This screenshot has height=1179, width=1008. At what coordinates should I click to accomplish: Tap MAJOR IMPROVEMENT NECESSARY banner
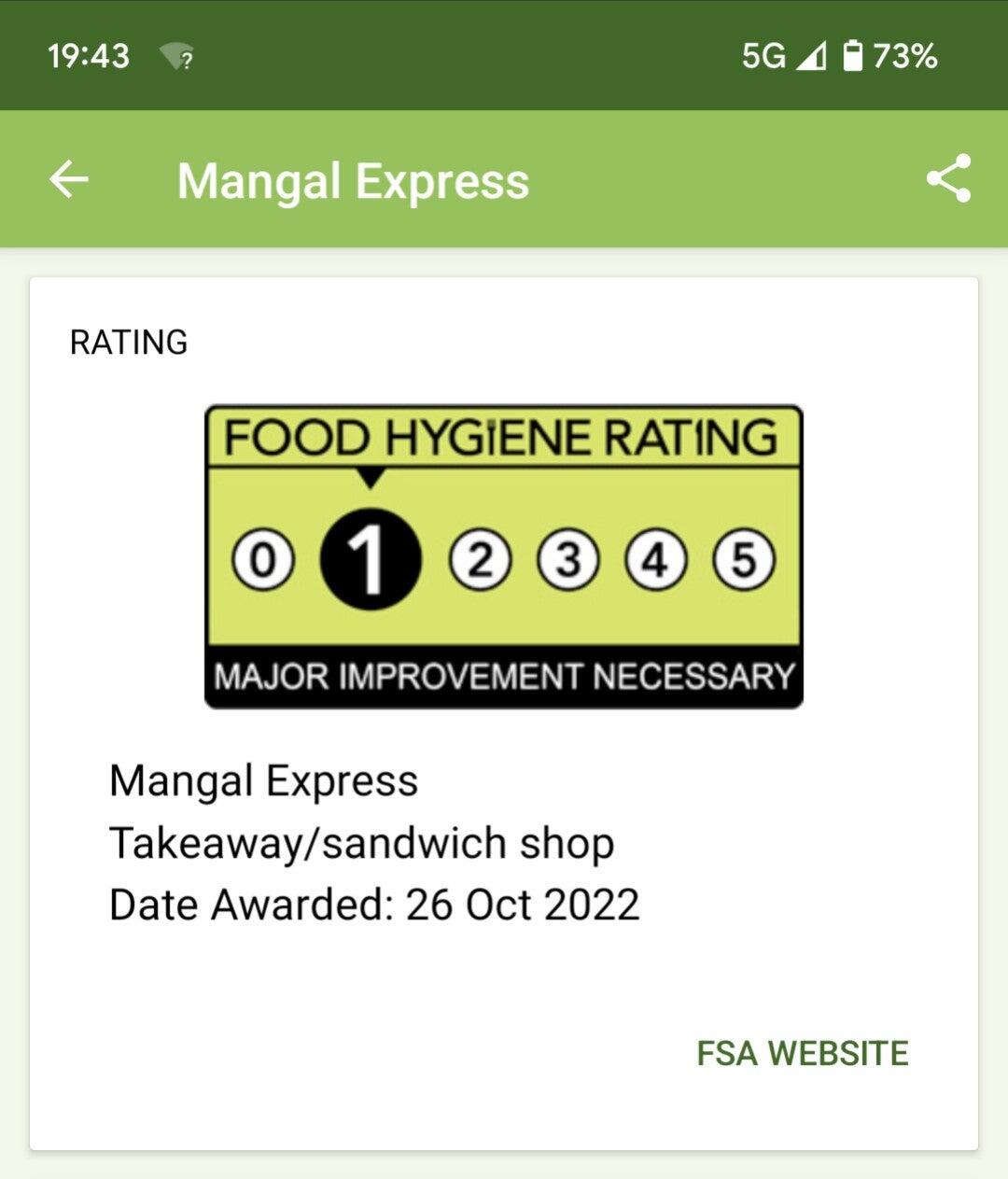[x=503, y=674]
